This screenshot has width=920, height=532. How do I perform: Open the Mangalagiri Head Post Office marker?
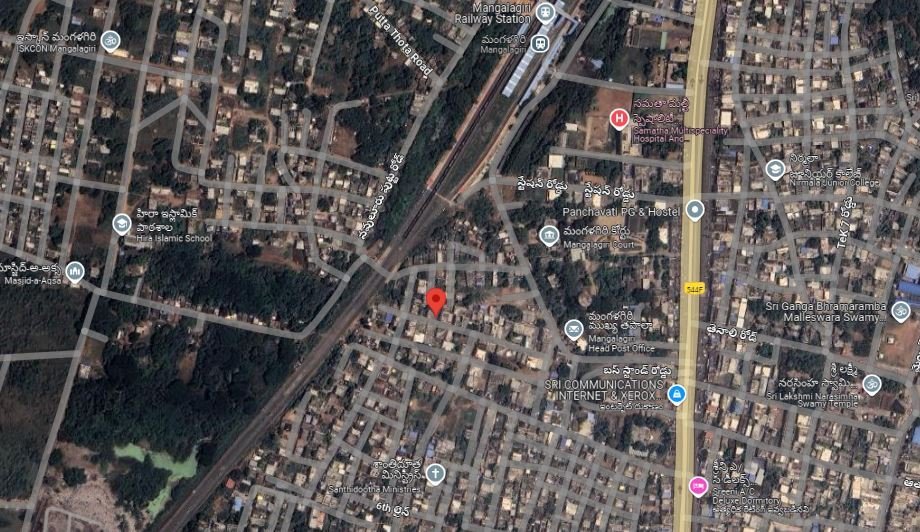[x=573, y=328]
